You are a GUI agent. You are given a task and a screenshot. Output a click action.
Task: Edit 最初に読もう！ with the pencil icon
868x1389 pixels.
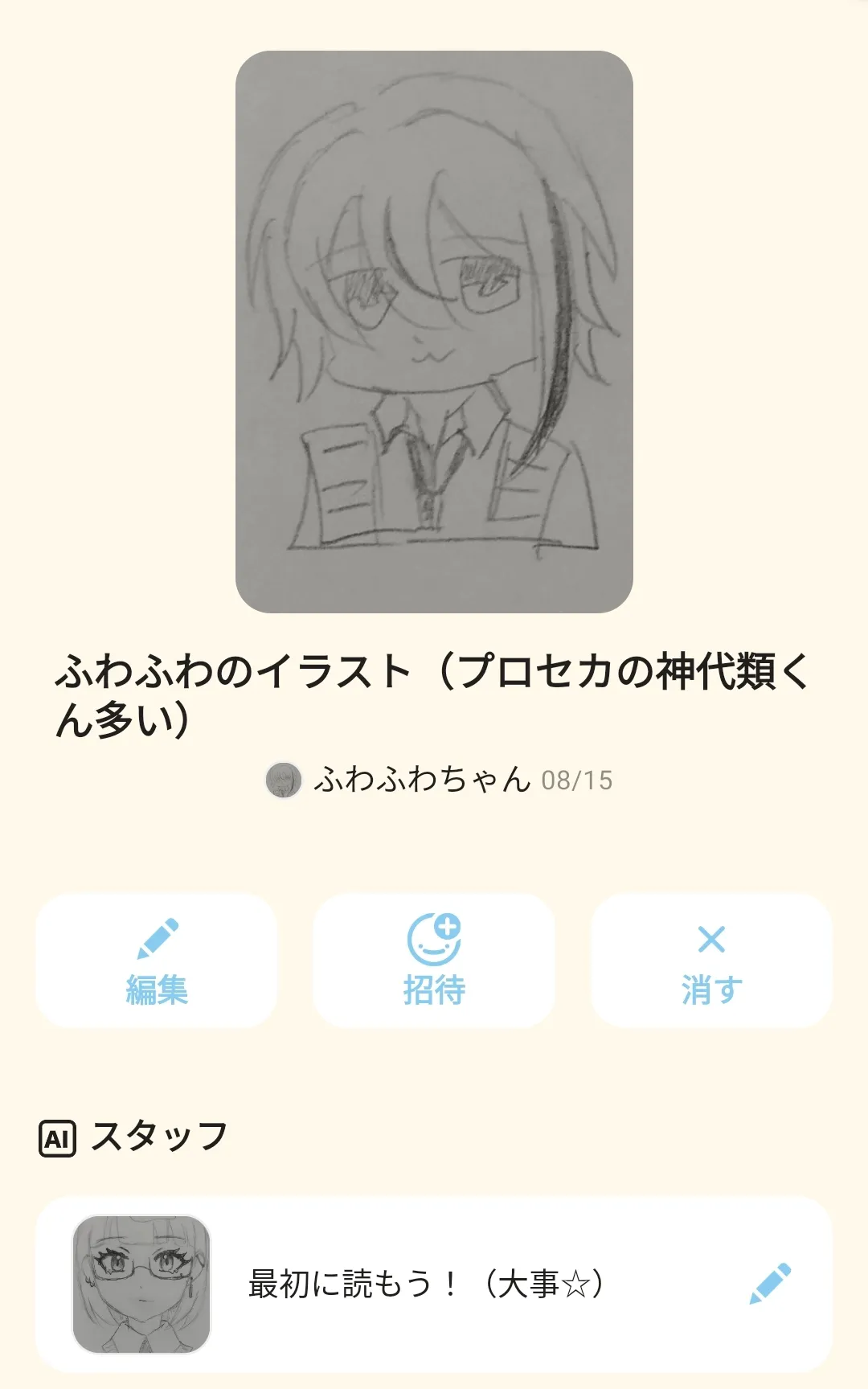click(x=769, y=1284)
